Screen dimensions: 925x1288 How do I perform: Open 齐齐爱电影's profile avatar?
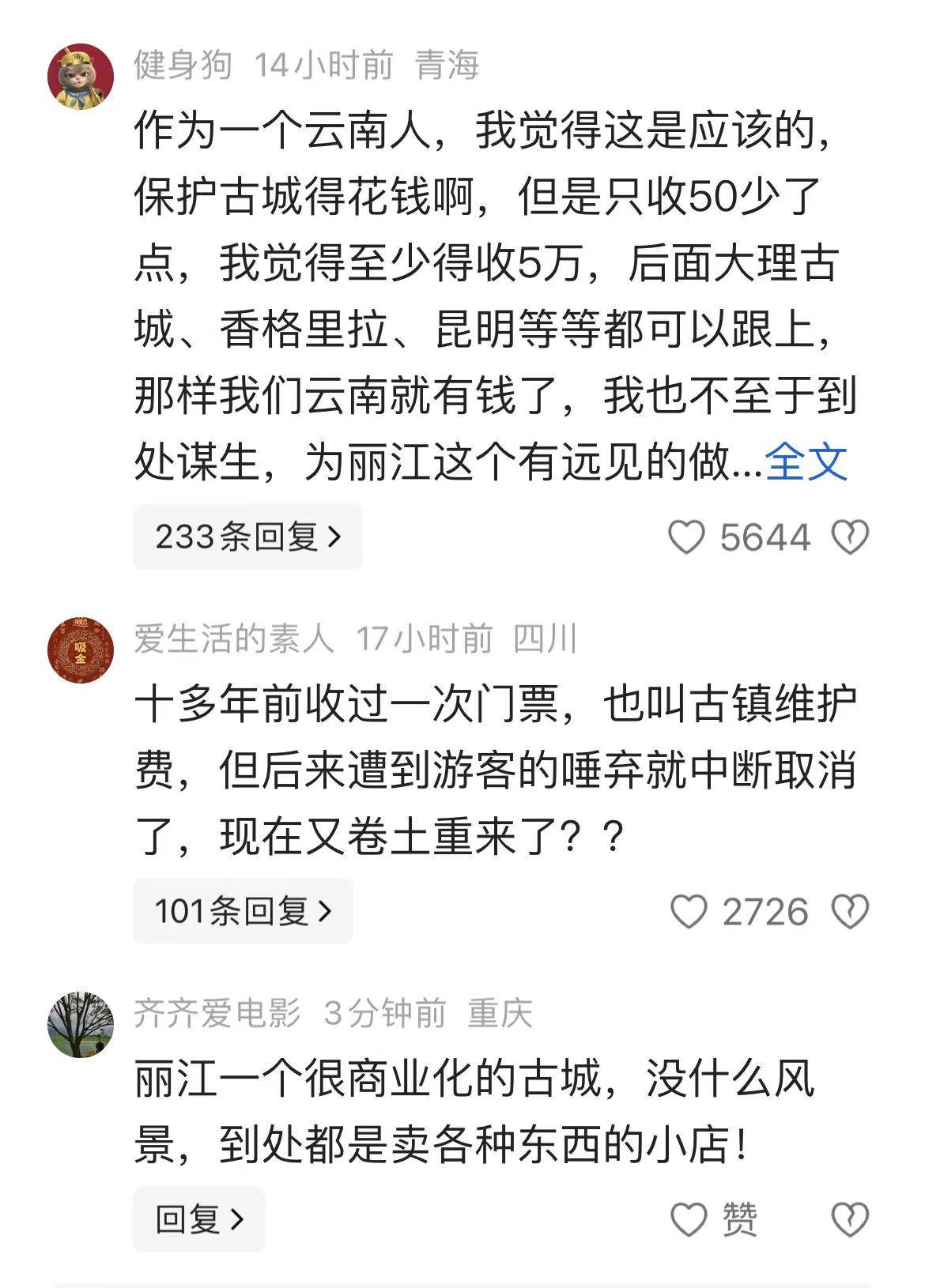tap(81, 1024)
